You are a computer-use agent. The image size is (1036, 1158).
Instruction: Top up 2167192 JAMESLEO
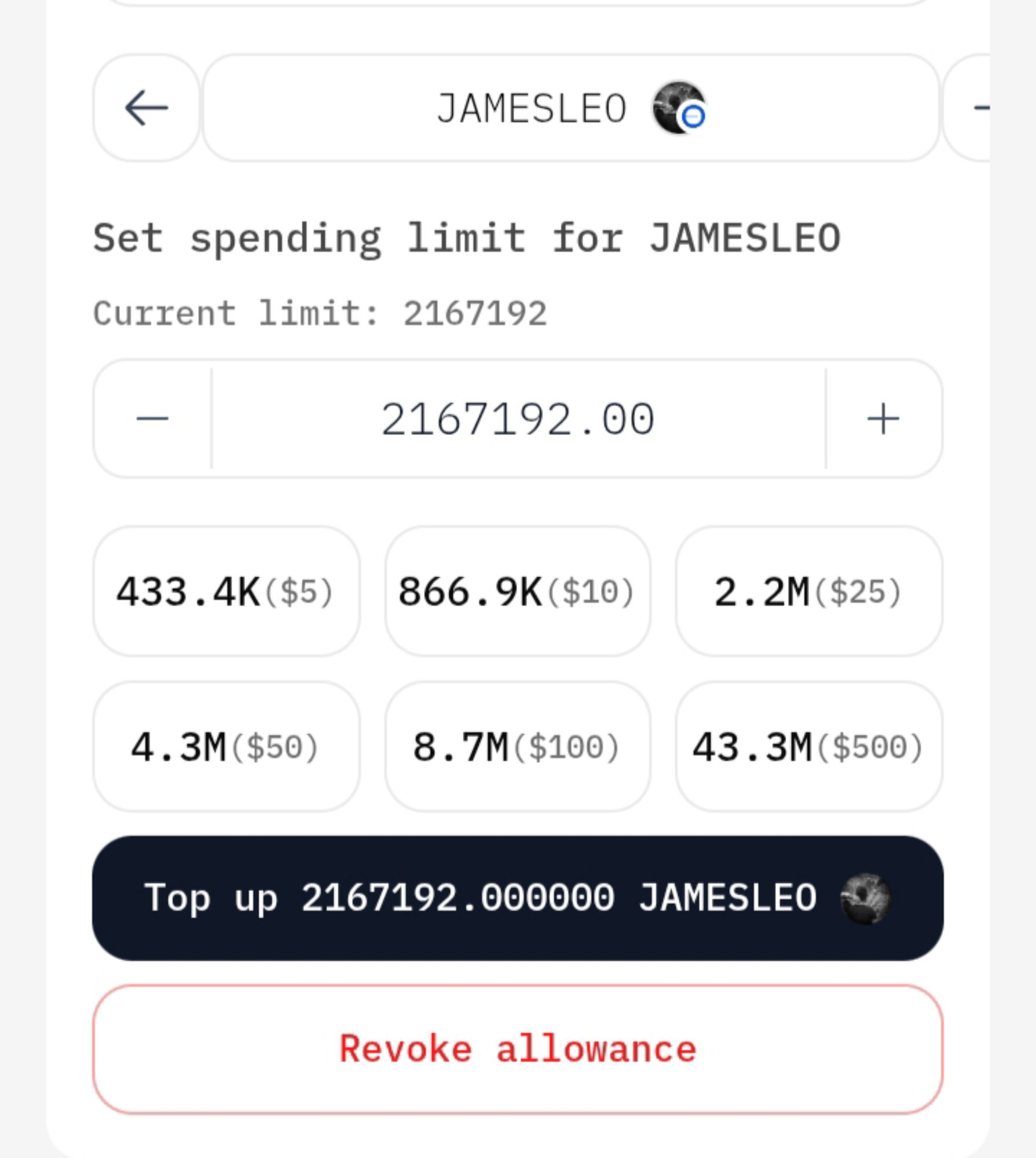coord(517,898)
